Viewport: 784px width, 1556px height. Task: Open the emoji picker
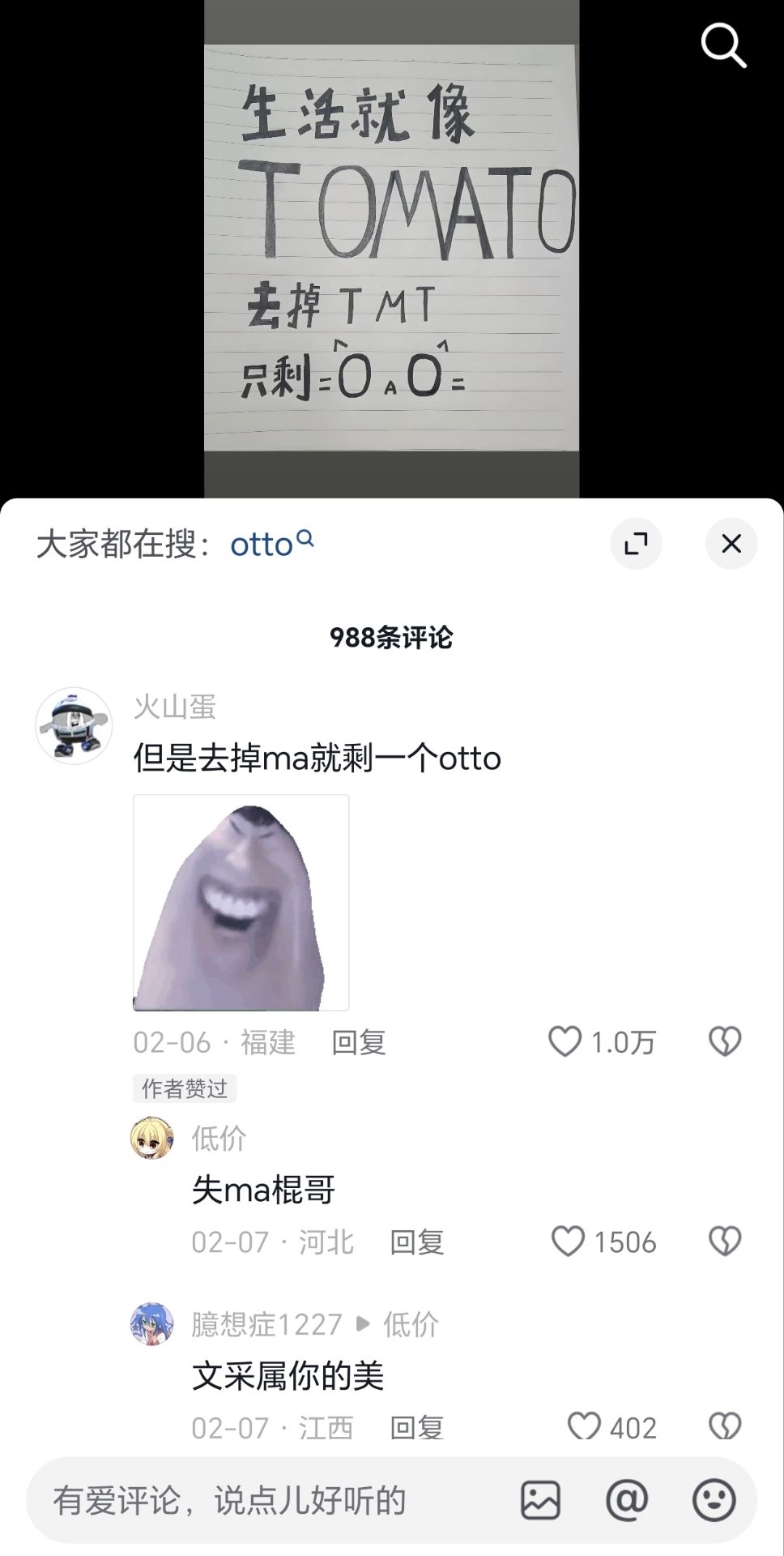click(714, 1500)
